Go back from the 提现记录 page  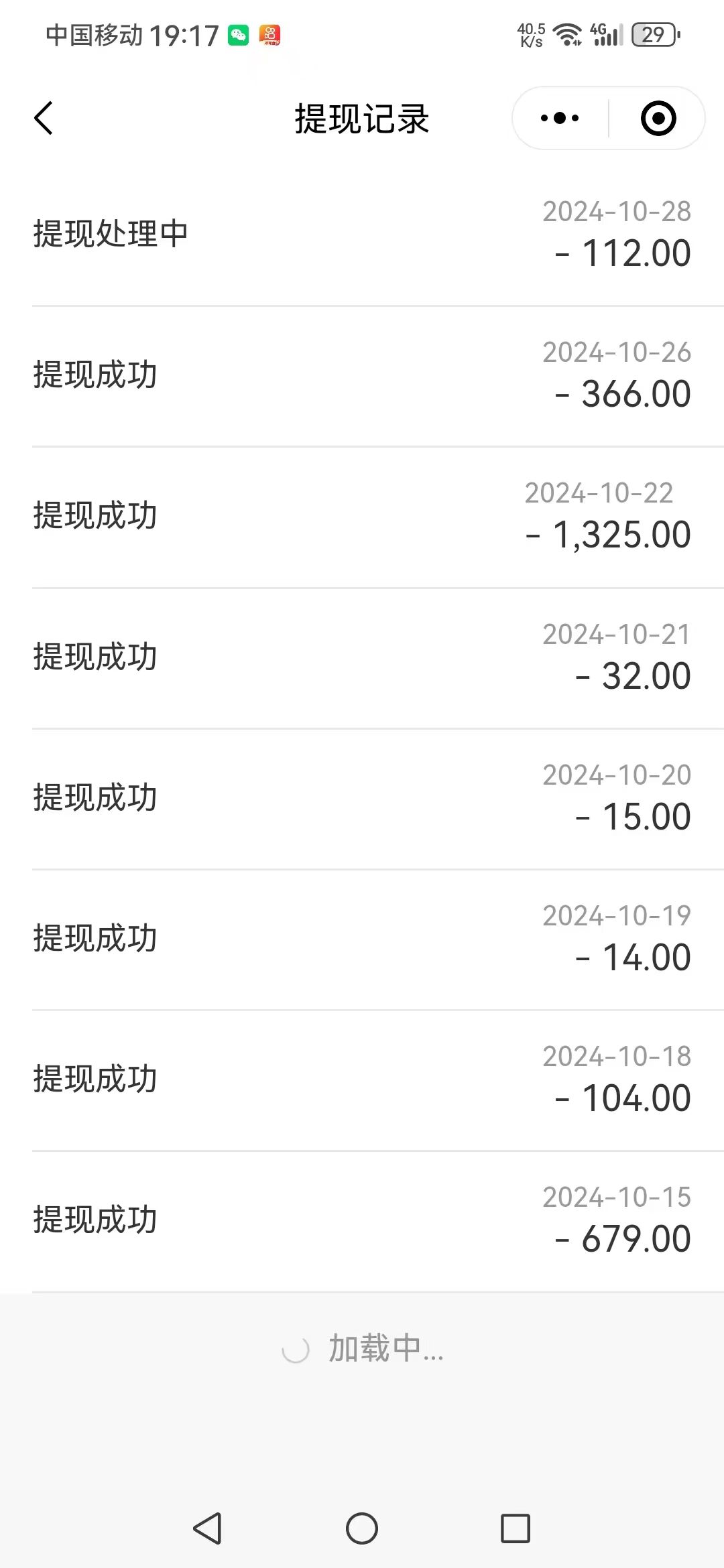coord(44,119)
